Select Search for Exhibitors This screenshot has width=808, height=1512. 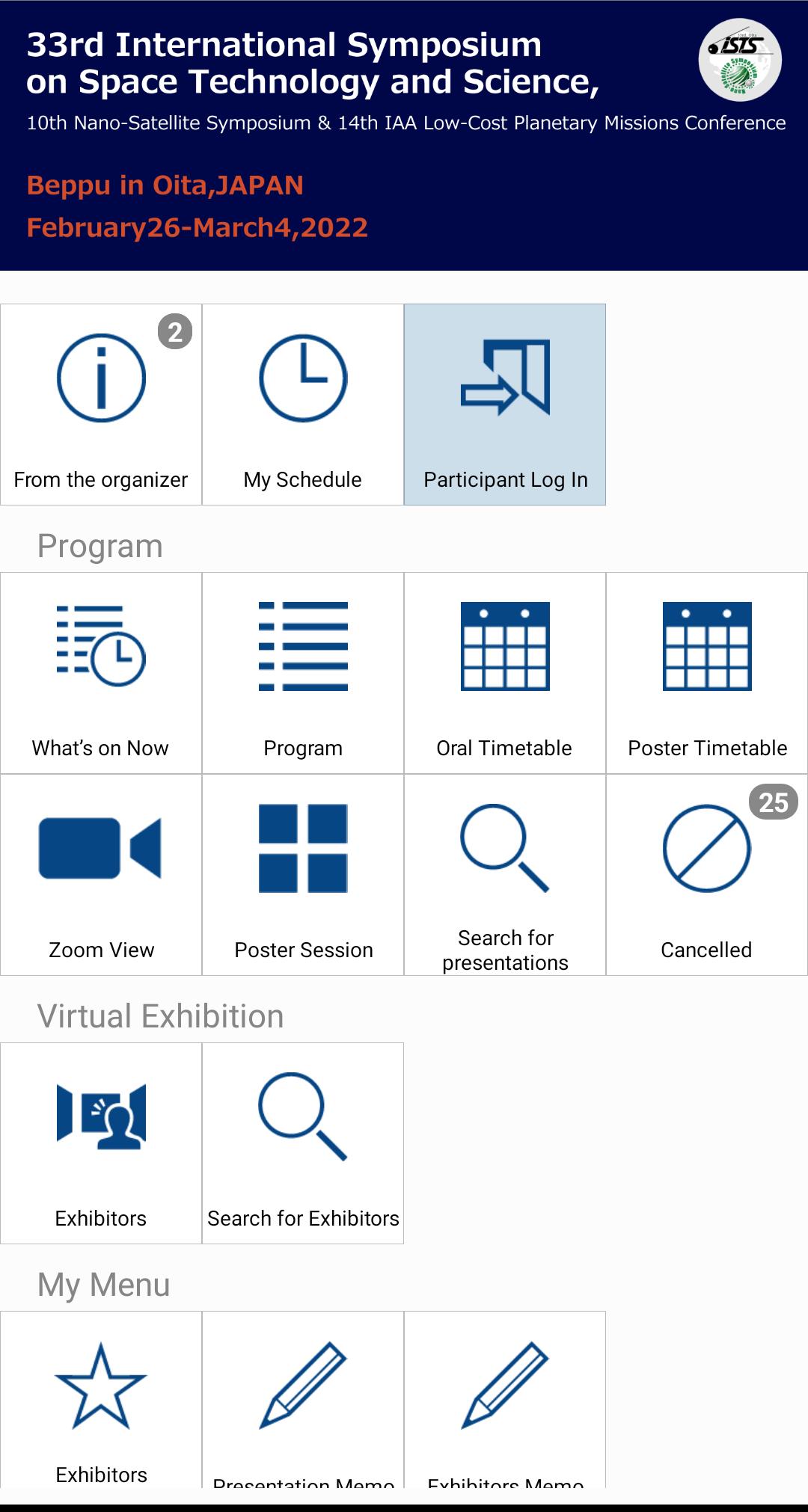click(303, 1143)
